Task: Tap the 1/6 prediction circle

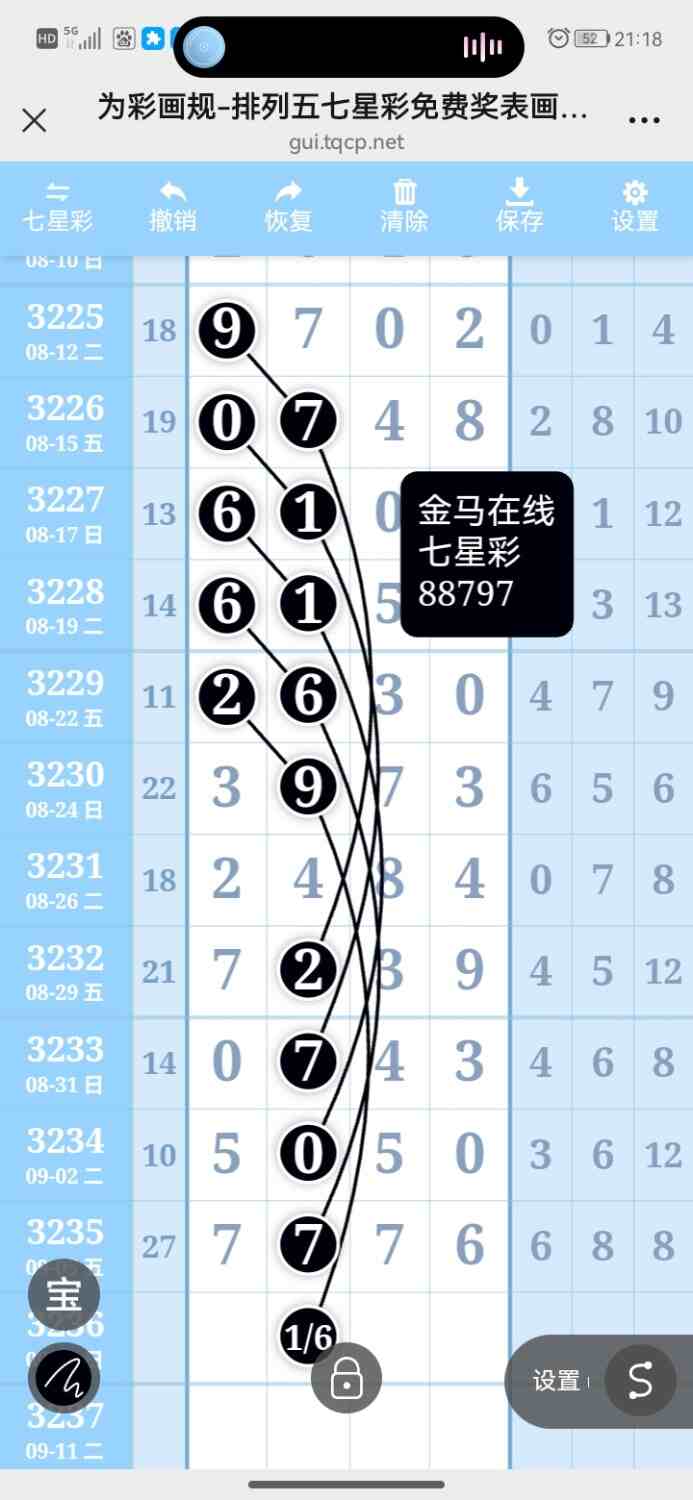Action: click(308, 1337)
